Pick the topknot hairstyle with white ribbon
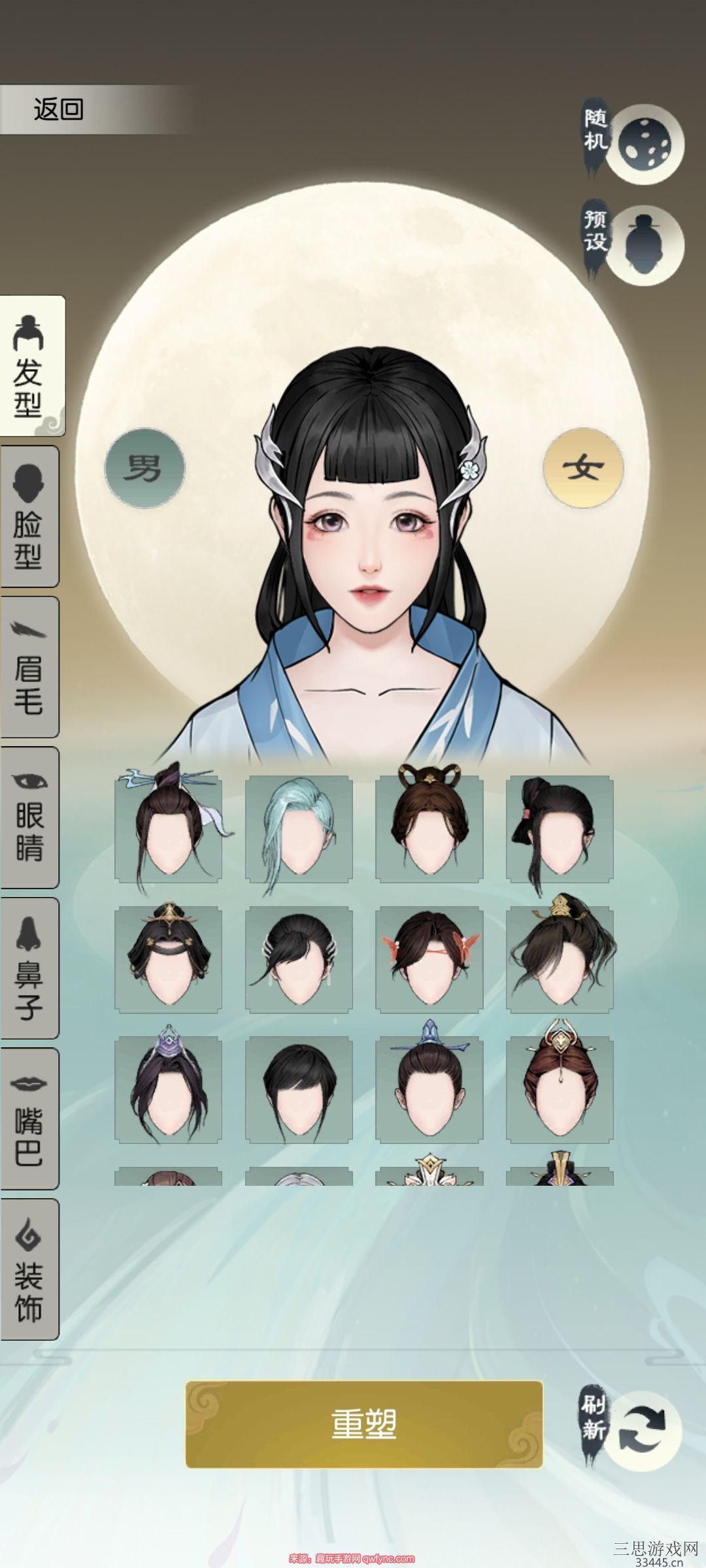The image size is (706, 1568). (x=168, y=829)
